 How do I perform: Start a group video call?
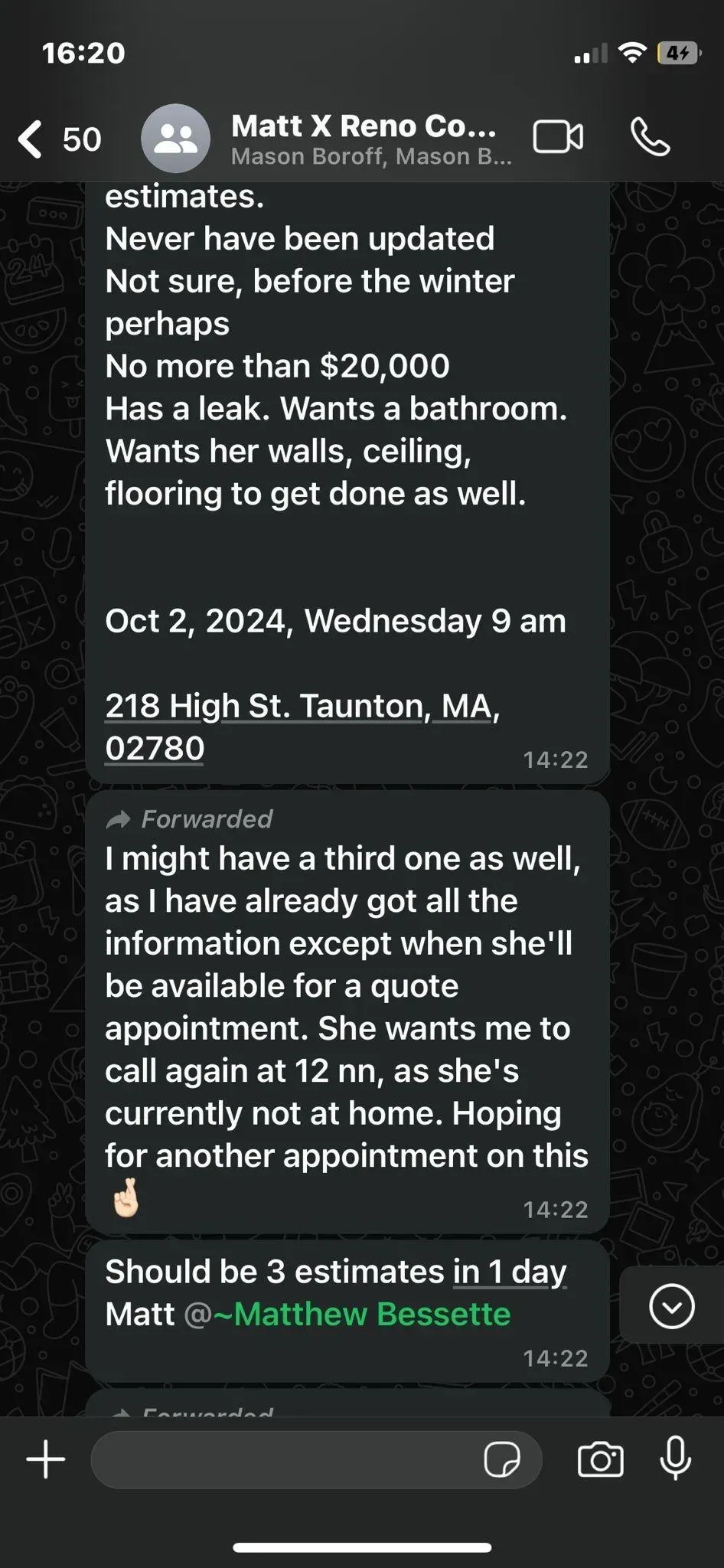click(x=558, y=138)
